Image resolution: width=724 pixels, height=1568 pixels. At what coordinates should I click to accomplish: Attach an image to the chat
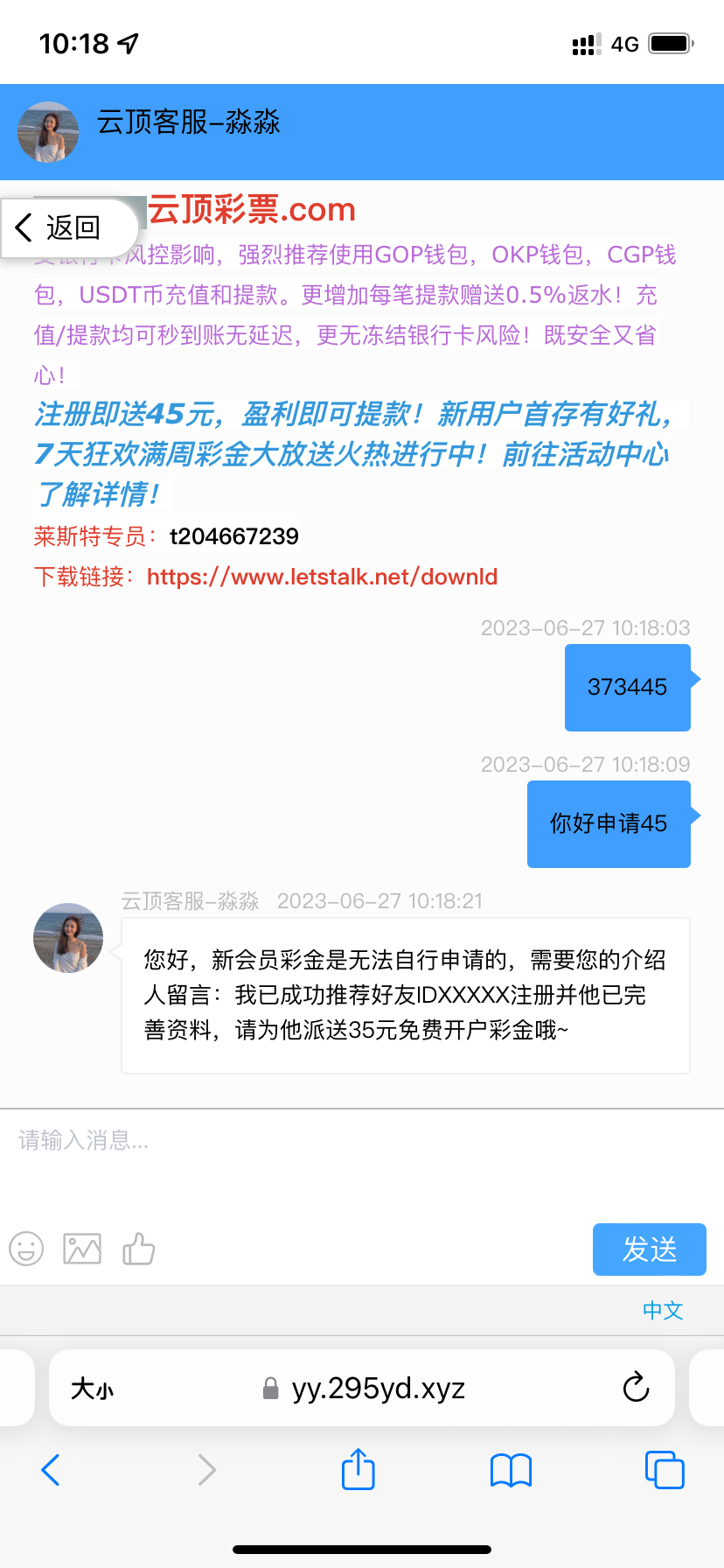click(82, 1249)
